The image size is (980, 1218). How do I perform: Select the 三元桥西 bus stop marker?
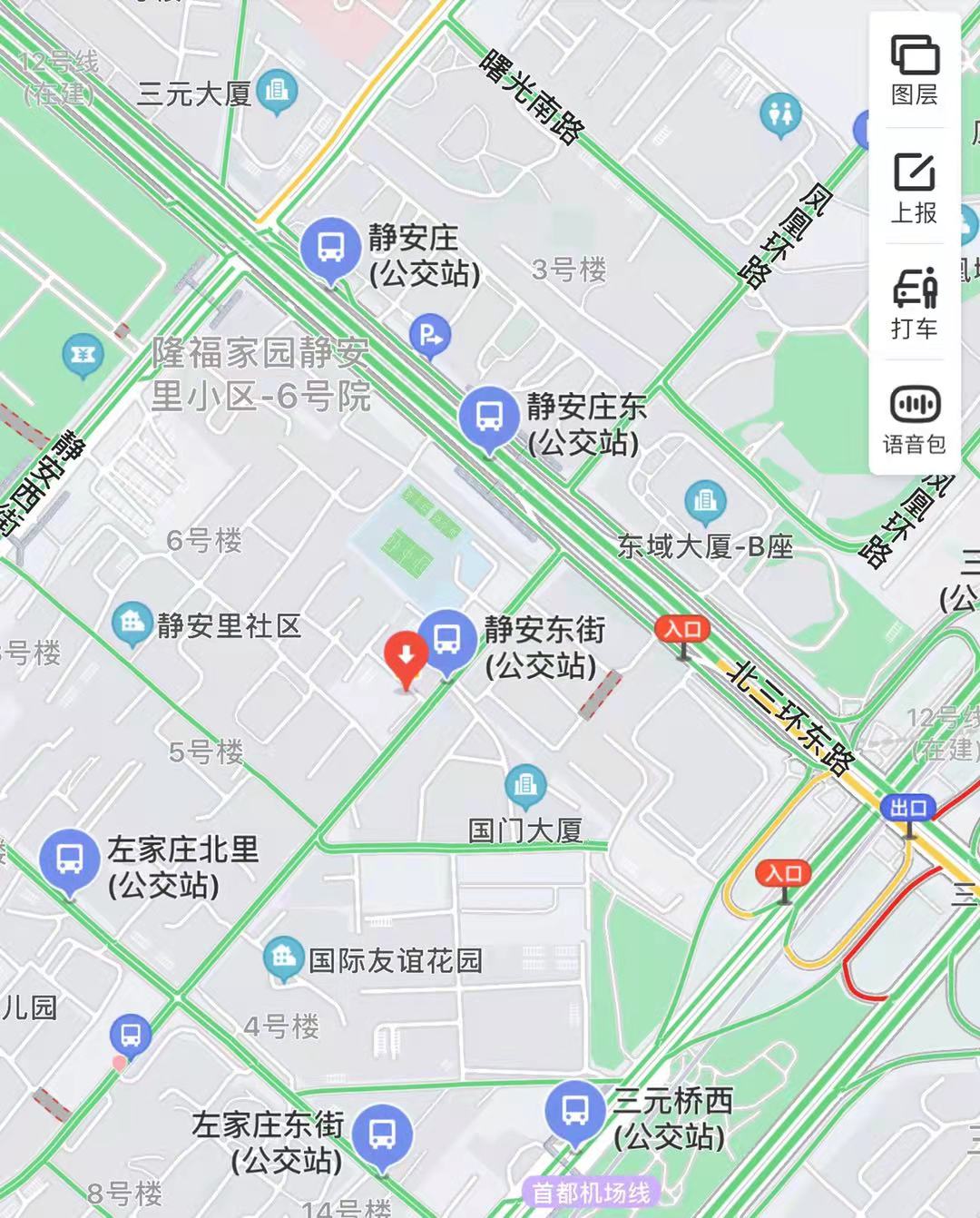click(574, 1109)
